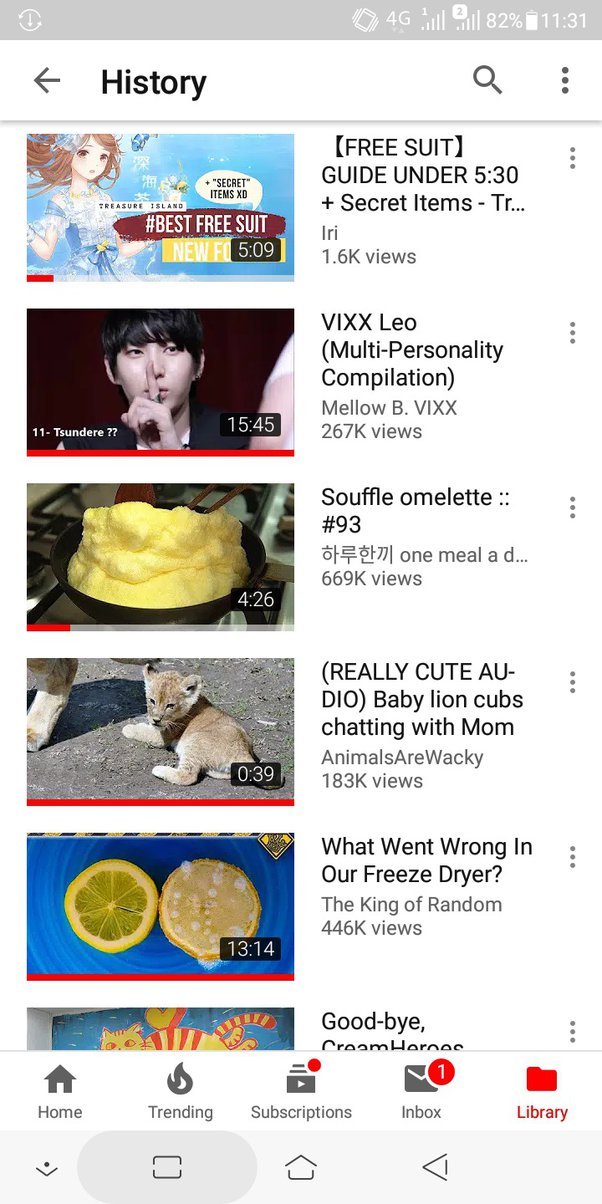Open What Went Wrong In Our Freeze Dryer

click(x=161, y=906)
